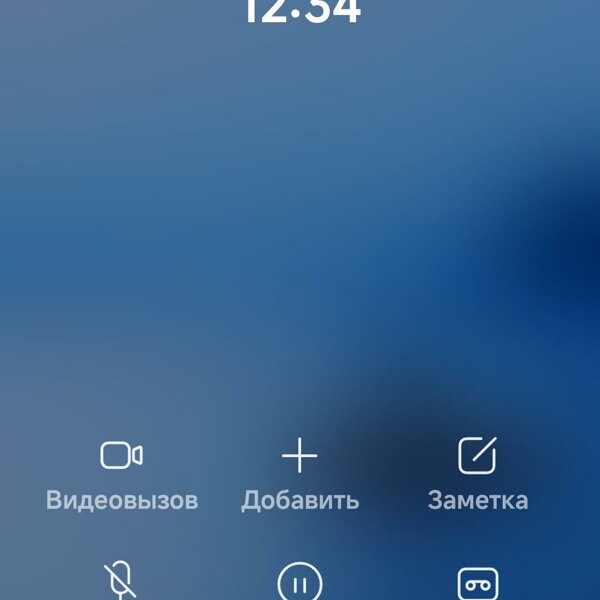Image resolution: width=600 pixels, height=600 pixels.
Task: Mute the microphone
Action: click(x=122, y=582)
